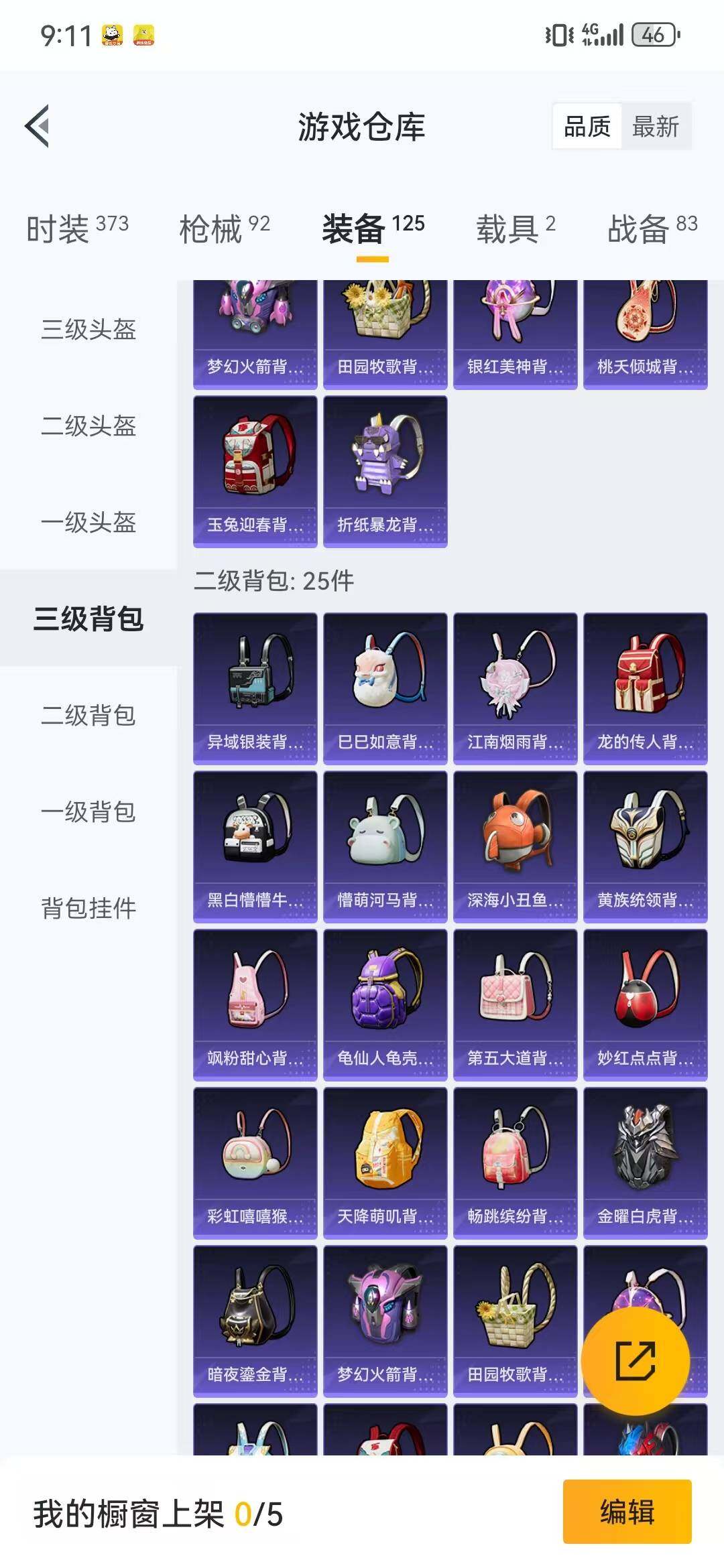Switch sorting to 最新
This screenshot has height=1568, width=724.
[x=654, y=126]
